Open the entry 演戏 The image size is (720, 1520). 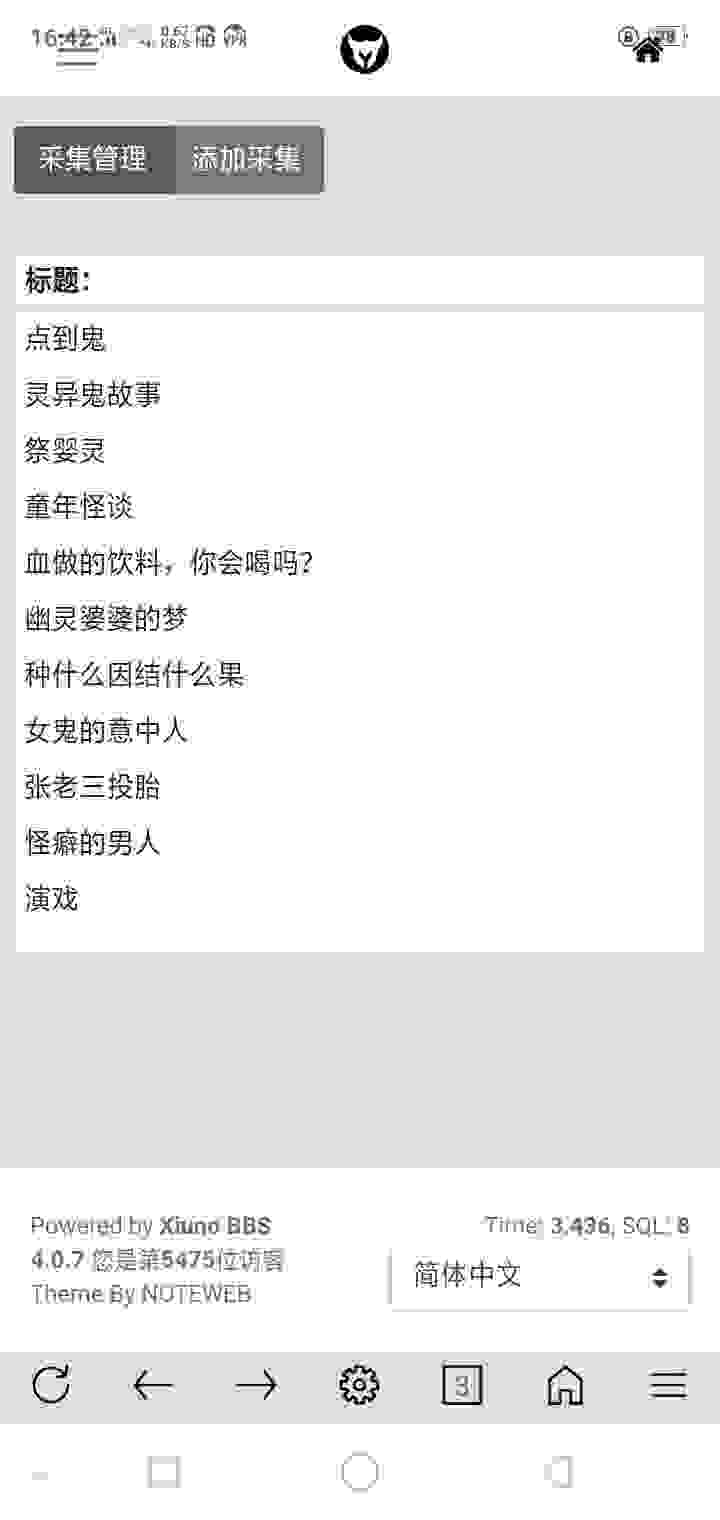[x=51, y=899]
